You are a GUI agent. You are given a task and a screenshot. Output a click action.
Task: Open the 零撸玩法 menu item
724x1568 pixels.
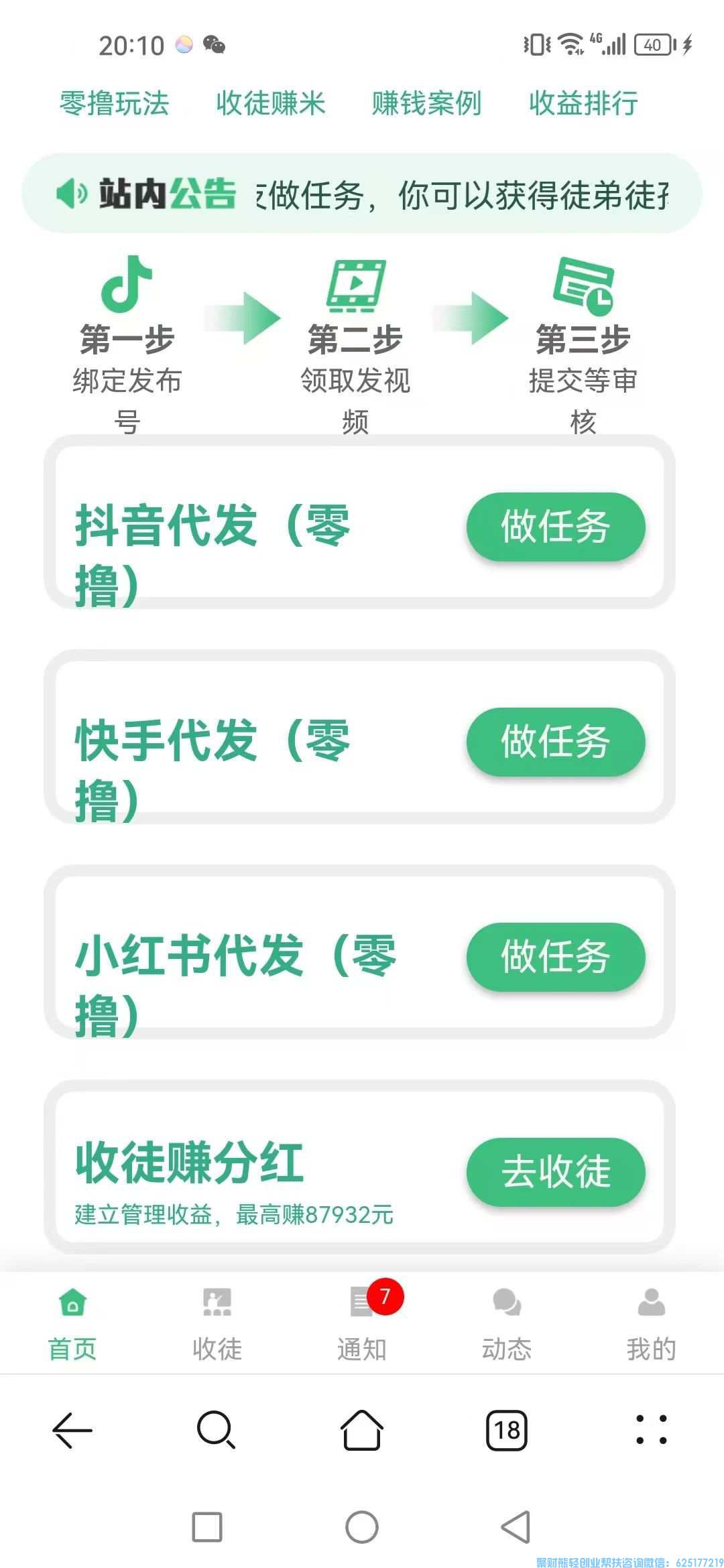(x=115, y=104)
